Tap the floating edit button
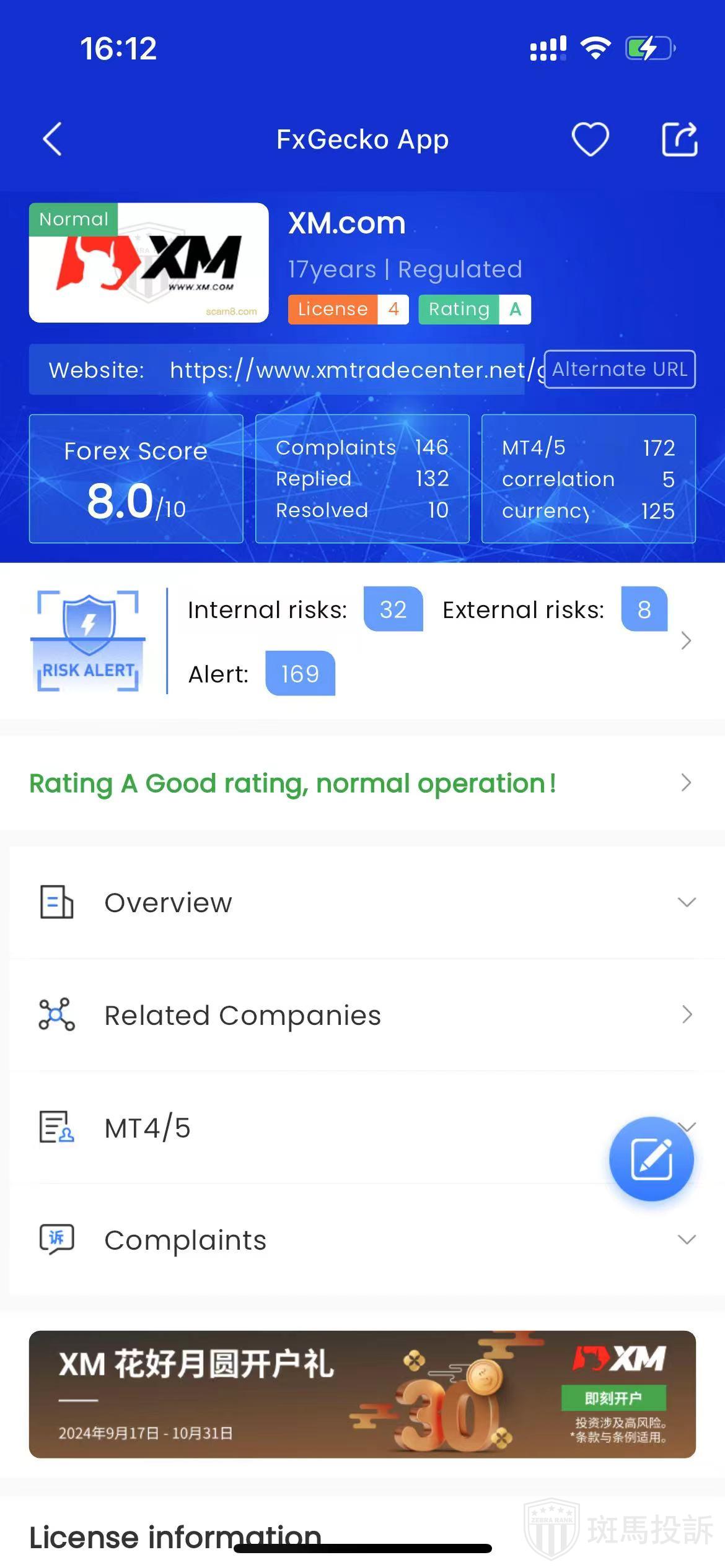Image resolution: width=725 pixels, height=1568 pixels. click(651, 1159)
